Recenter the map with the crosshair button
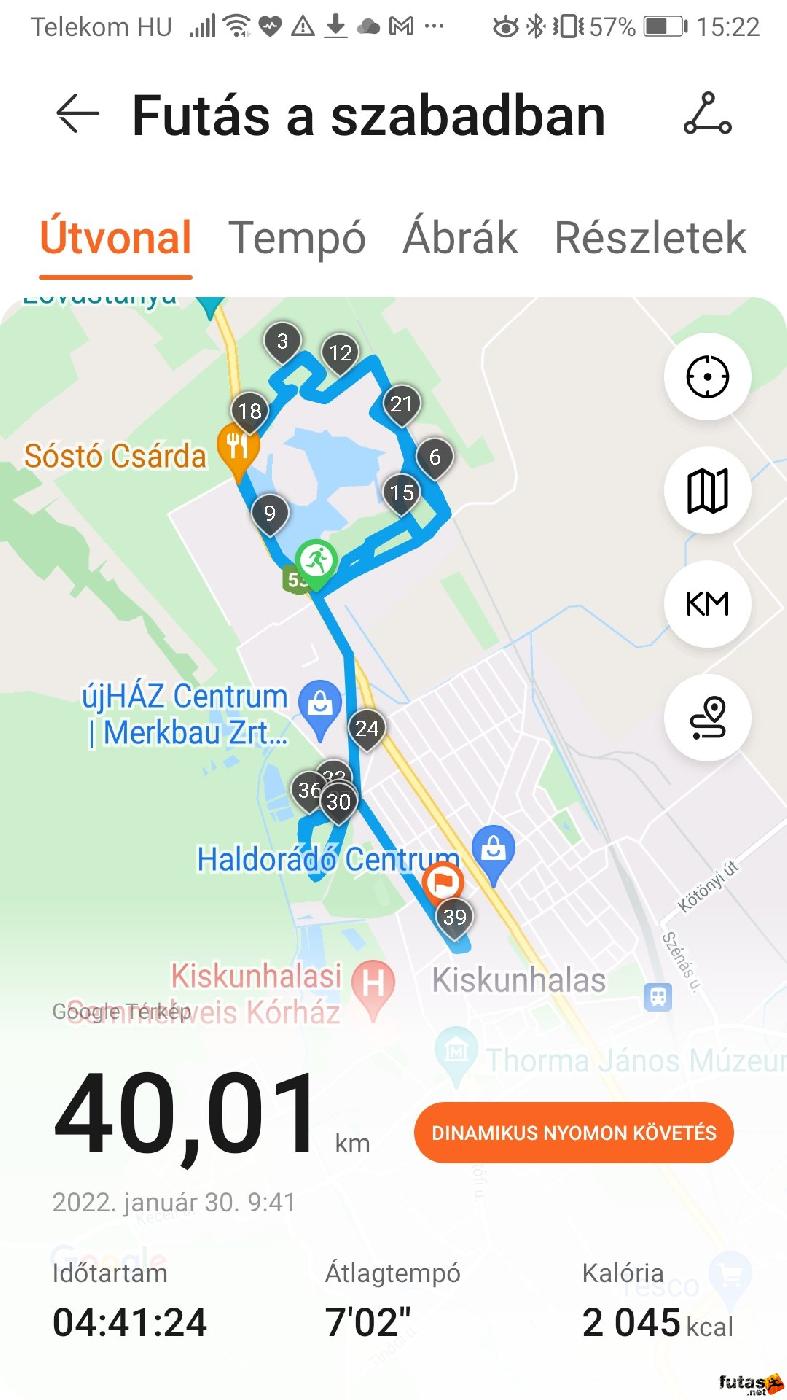 [707, 377]
